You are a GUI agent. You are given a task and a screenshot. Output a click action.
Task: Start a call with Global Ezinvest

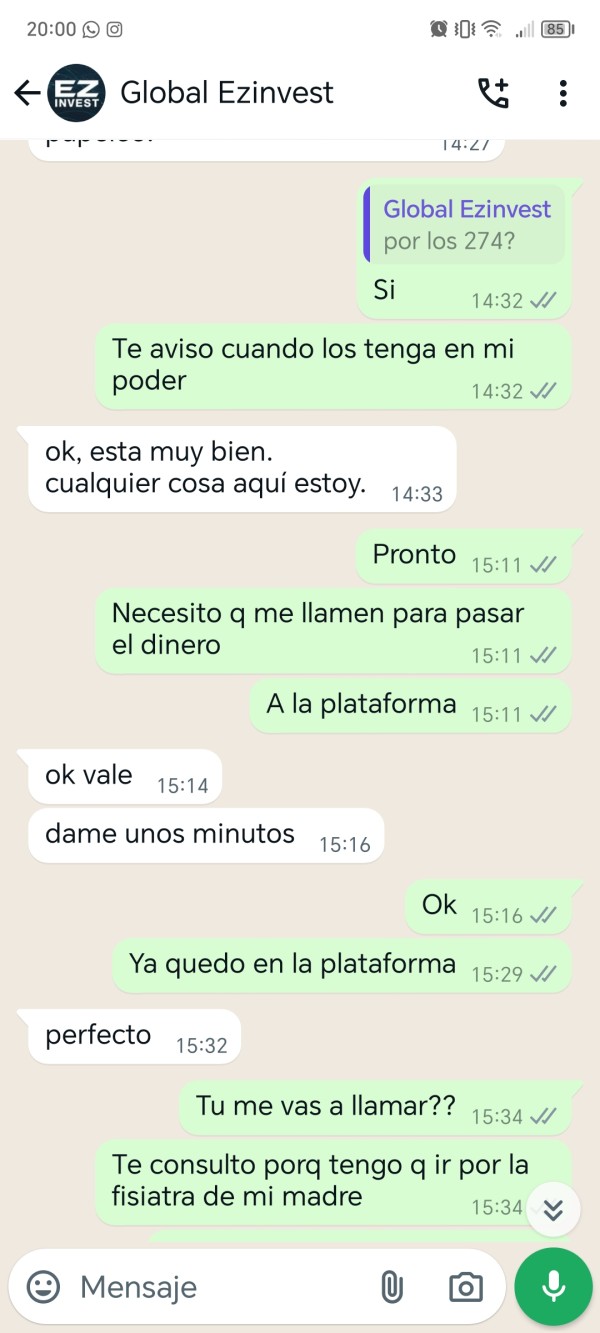click(x=493, y=93)
